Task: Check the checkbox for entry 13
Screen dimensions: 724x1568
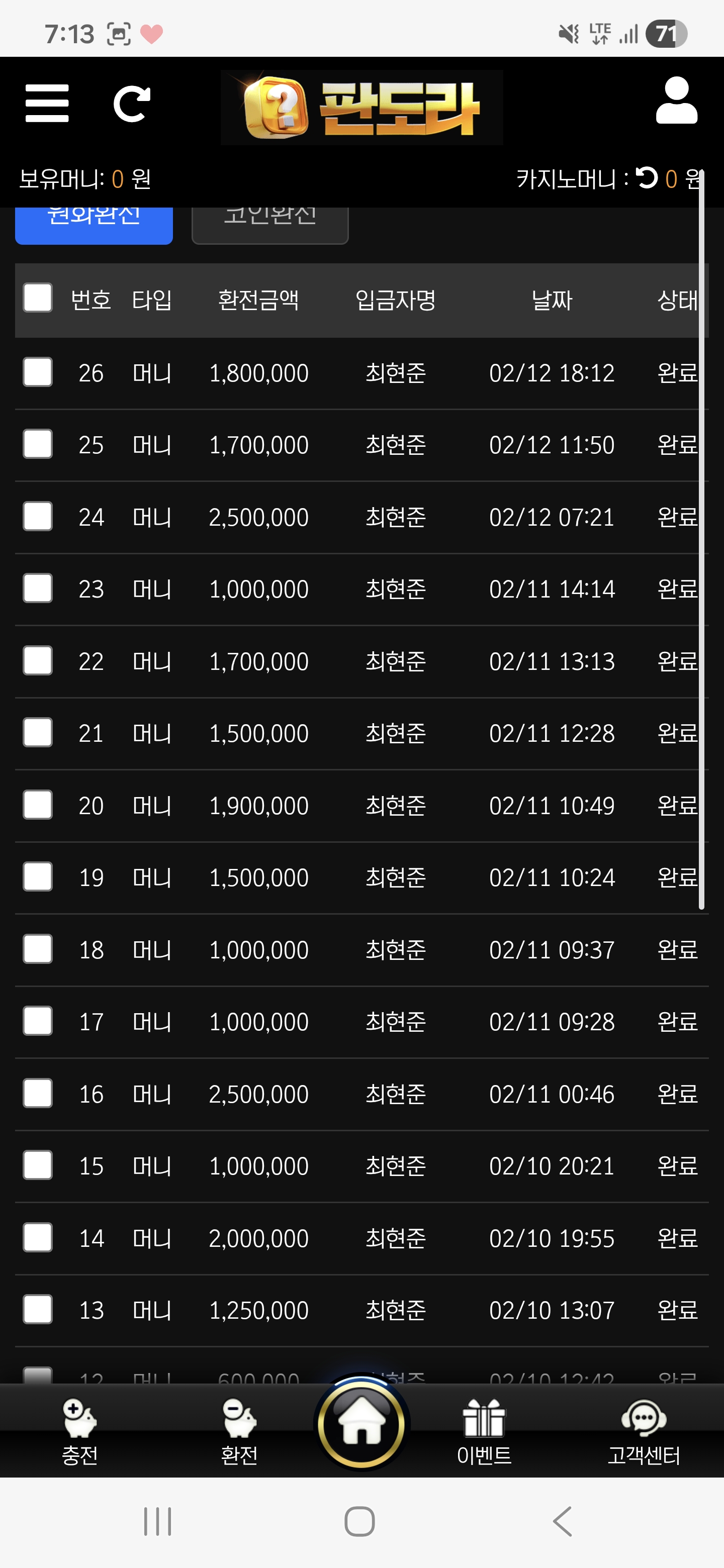Action: coord(37,1309)
